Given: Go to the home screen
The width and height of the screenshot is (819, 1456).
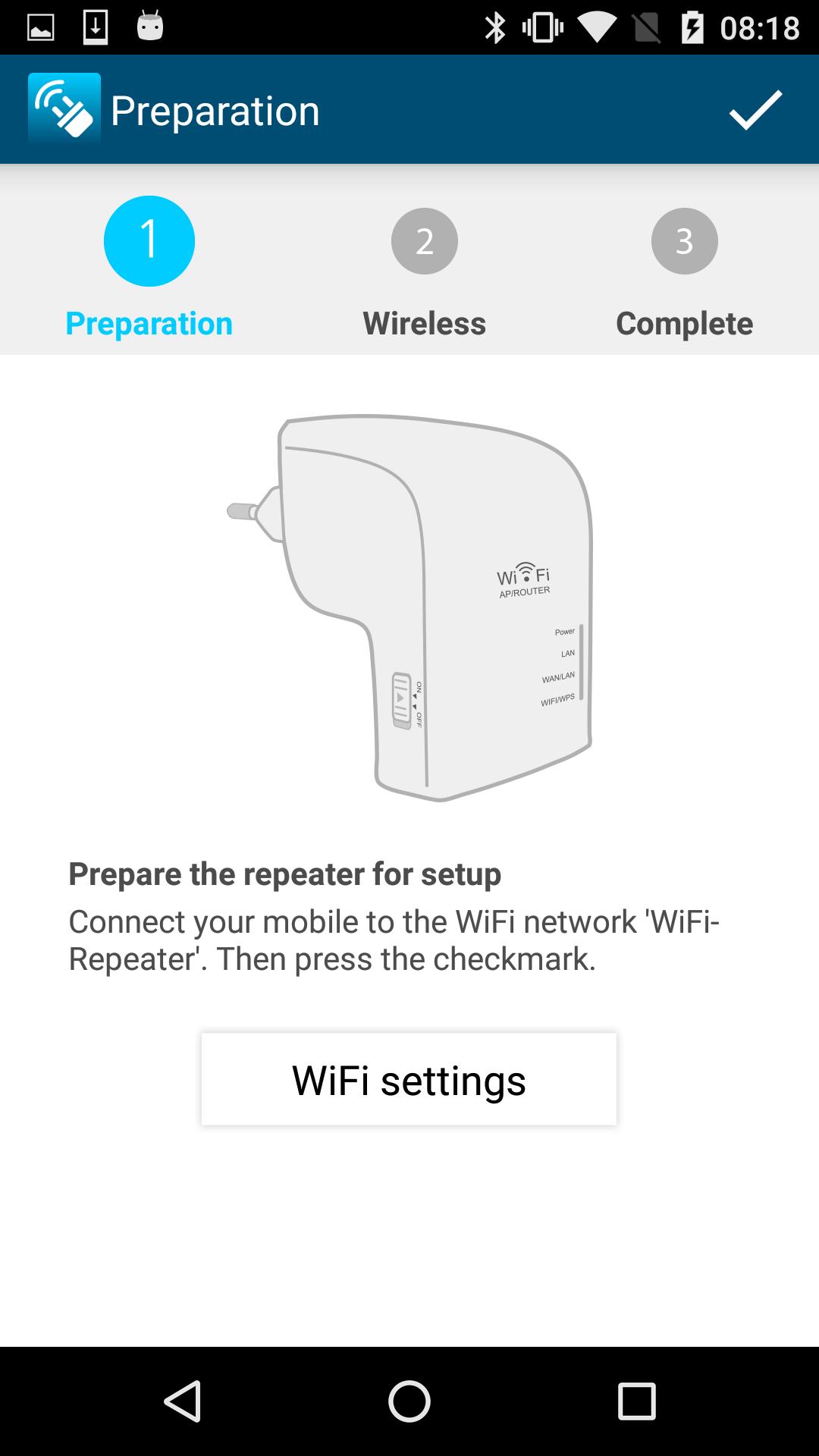Looking at the screenshot, I should [x=409, y=1401].
